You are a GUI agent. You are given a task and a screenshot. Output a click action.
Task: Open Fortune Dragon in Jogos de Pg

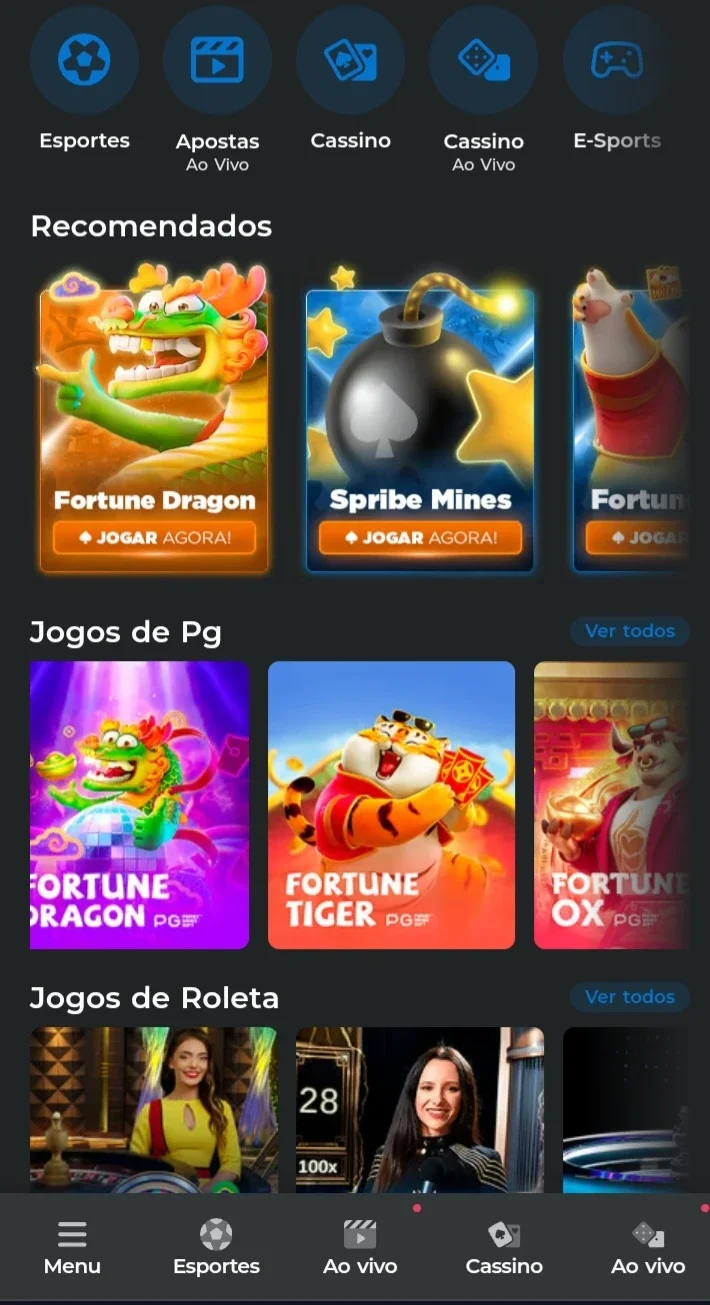click(x=139, y=805)
